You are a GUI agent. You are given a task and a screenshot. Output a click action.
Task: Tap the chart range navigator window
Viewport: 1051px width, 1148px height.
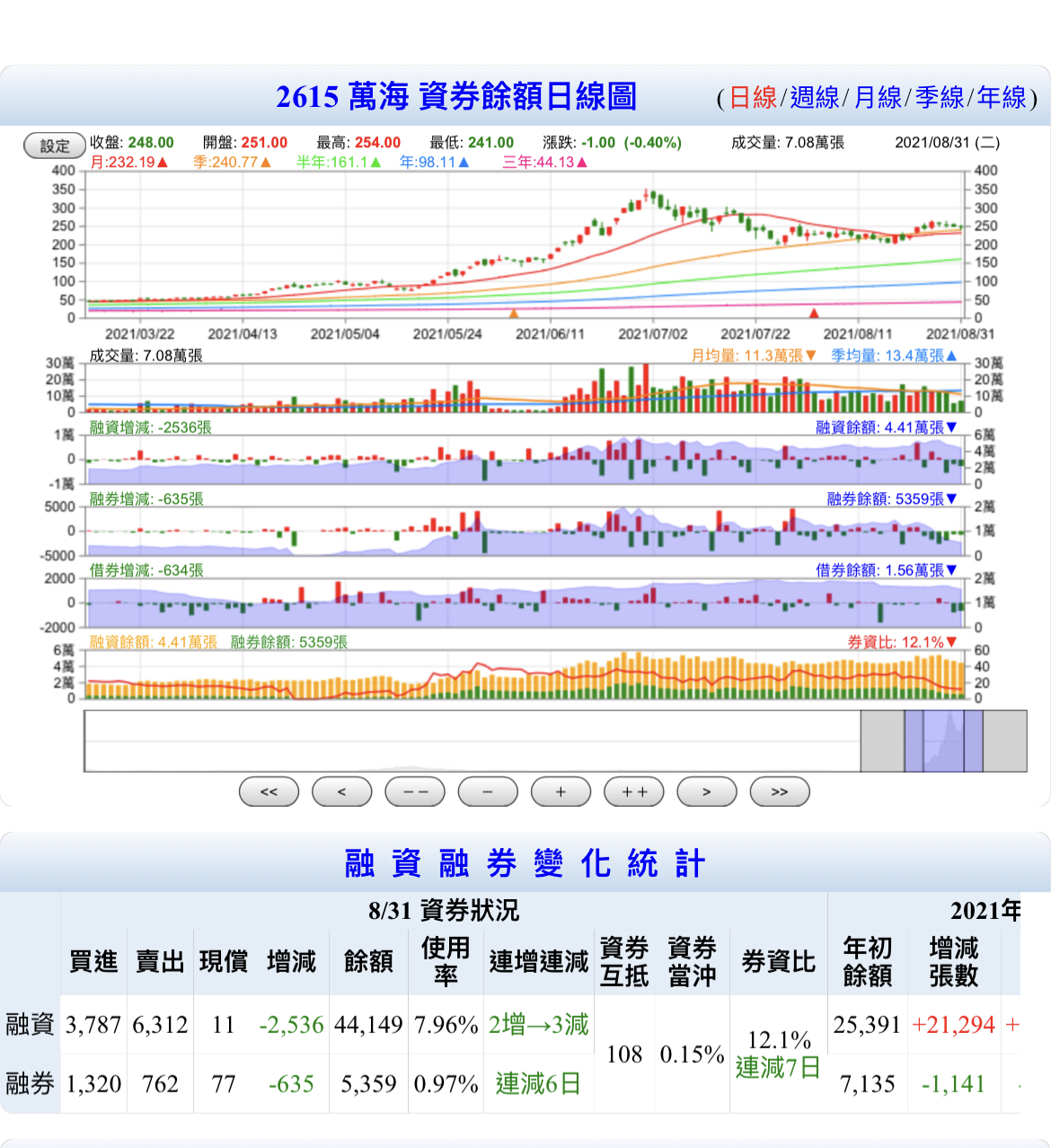click(943, 741)
